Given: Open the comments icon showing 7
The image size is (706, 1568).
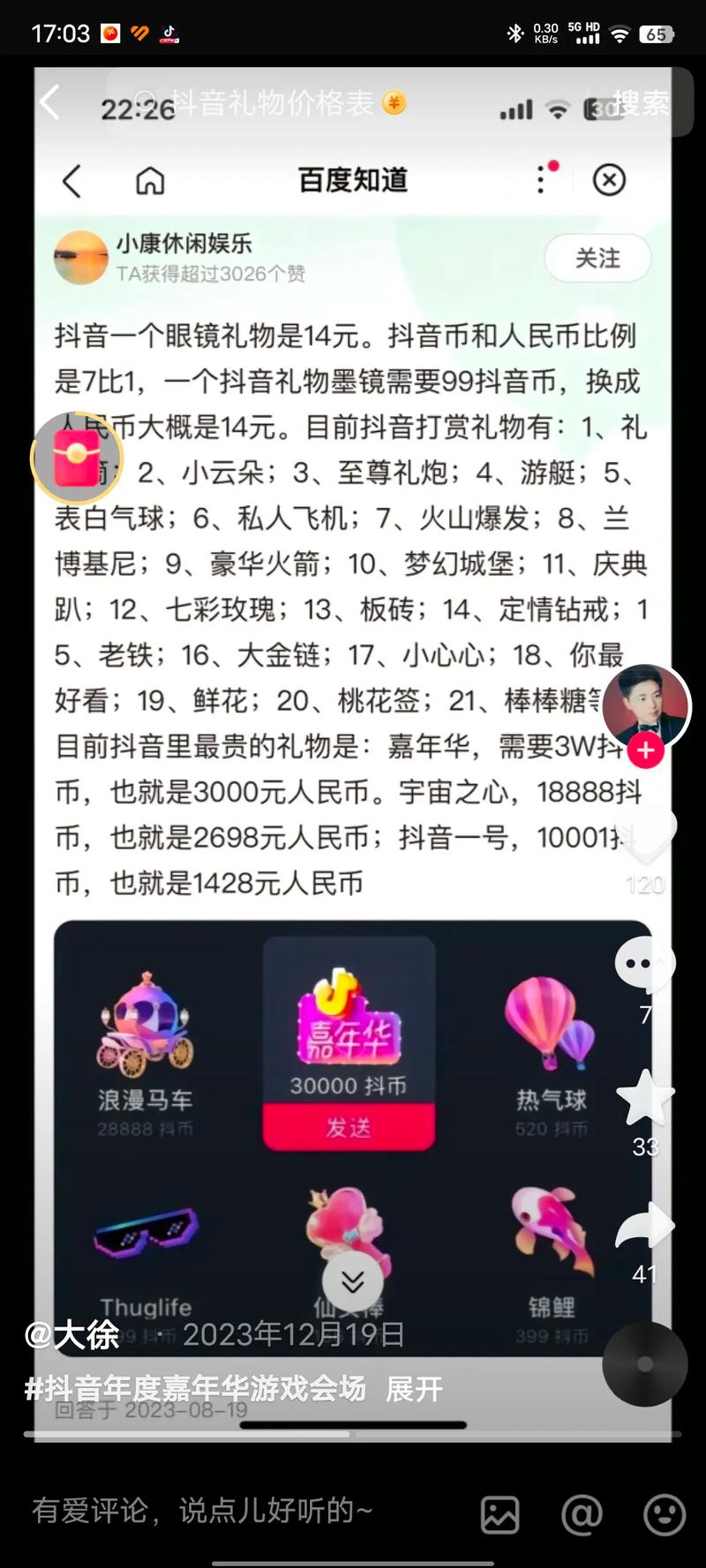Looking at the screenshot, I should click(x=644, y=963).
